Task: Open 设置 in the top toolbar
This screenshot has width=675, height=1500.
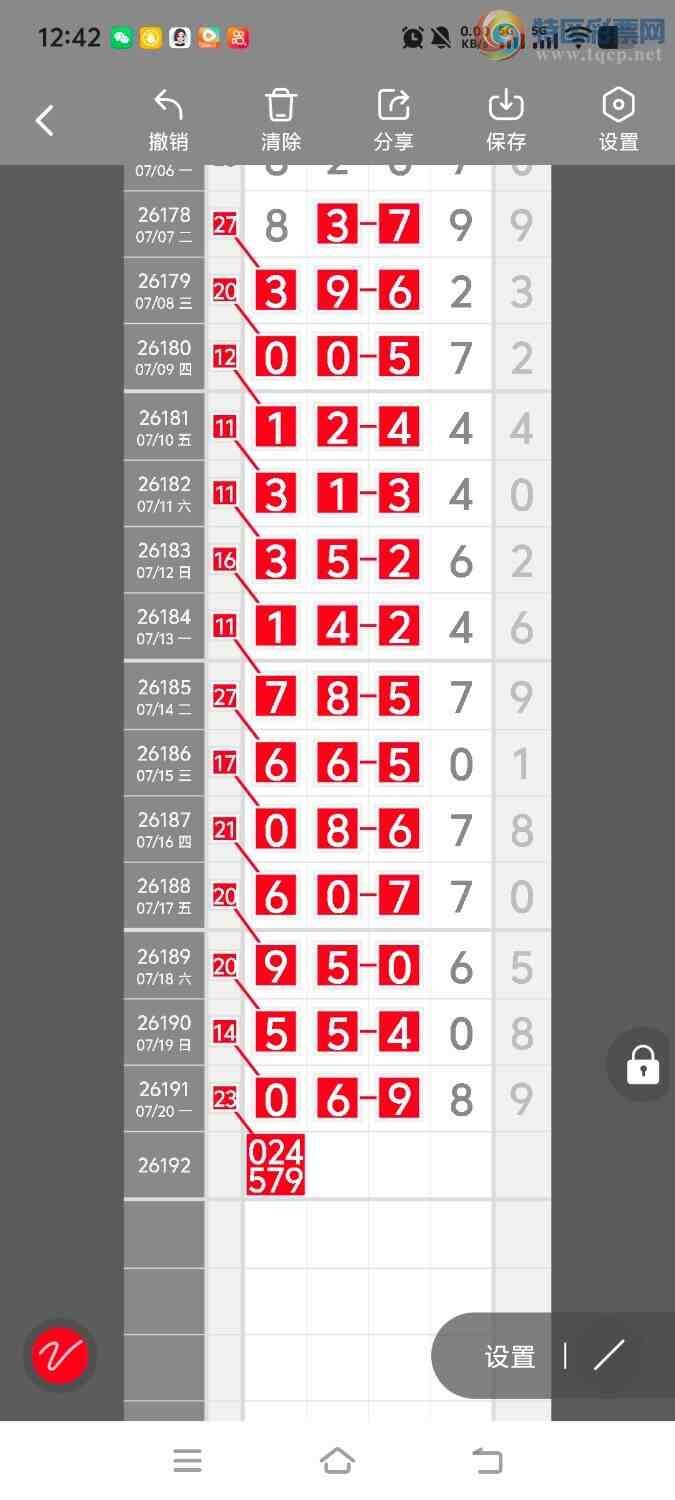Action: click(x=618, y=120)
